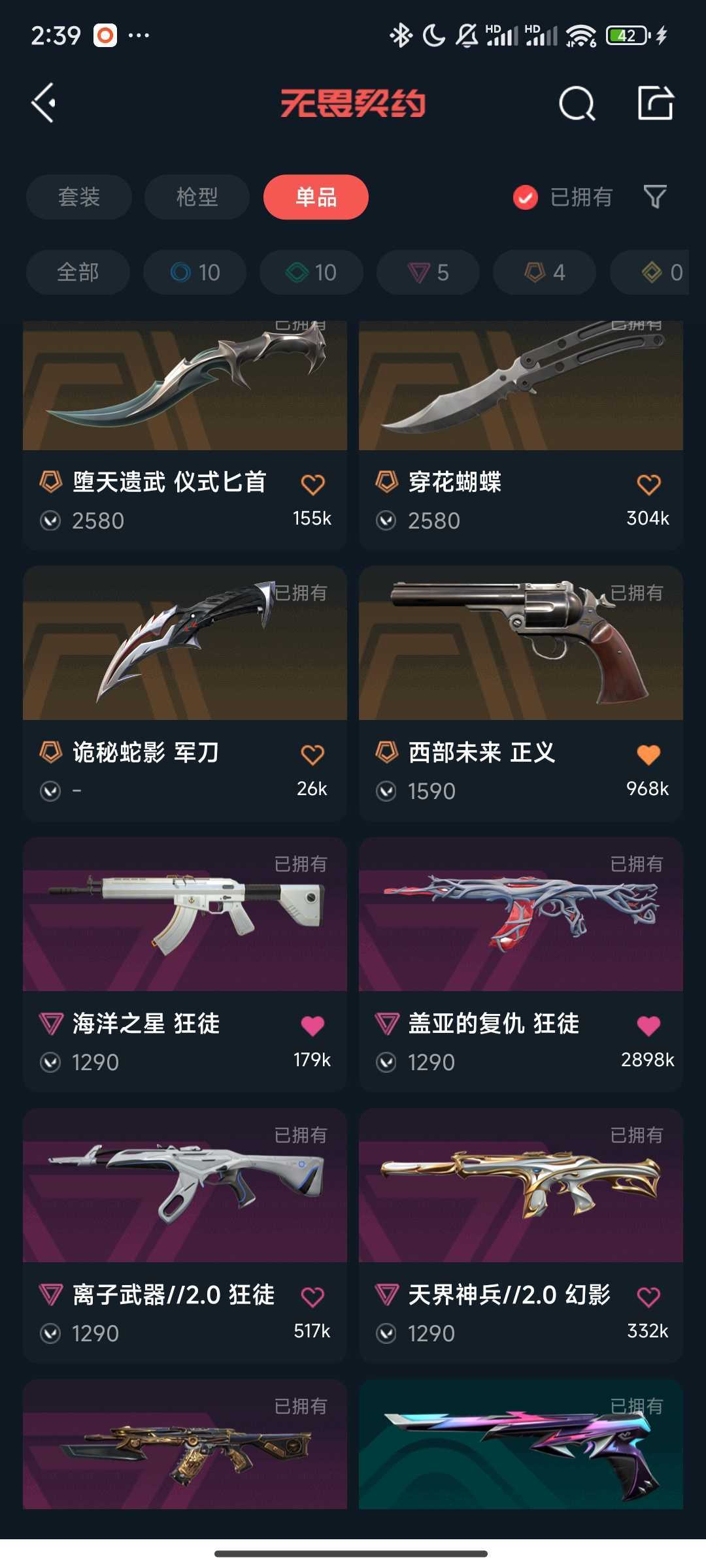
Task: Remove like from 盖亚的复仇 狂徒
Action: pyautogui.click(x=648, y=1025)
